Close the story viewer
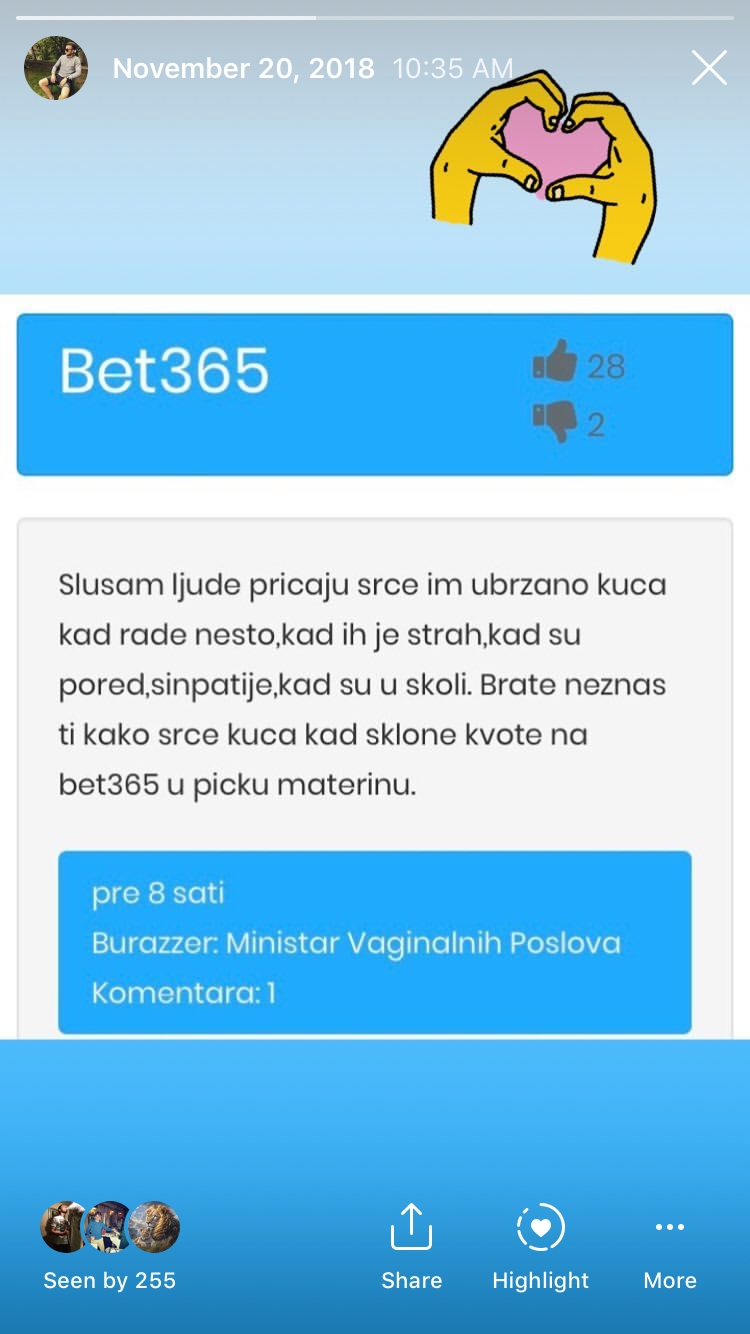The width and height of the screenshot is (750, 1334). 709,68
